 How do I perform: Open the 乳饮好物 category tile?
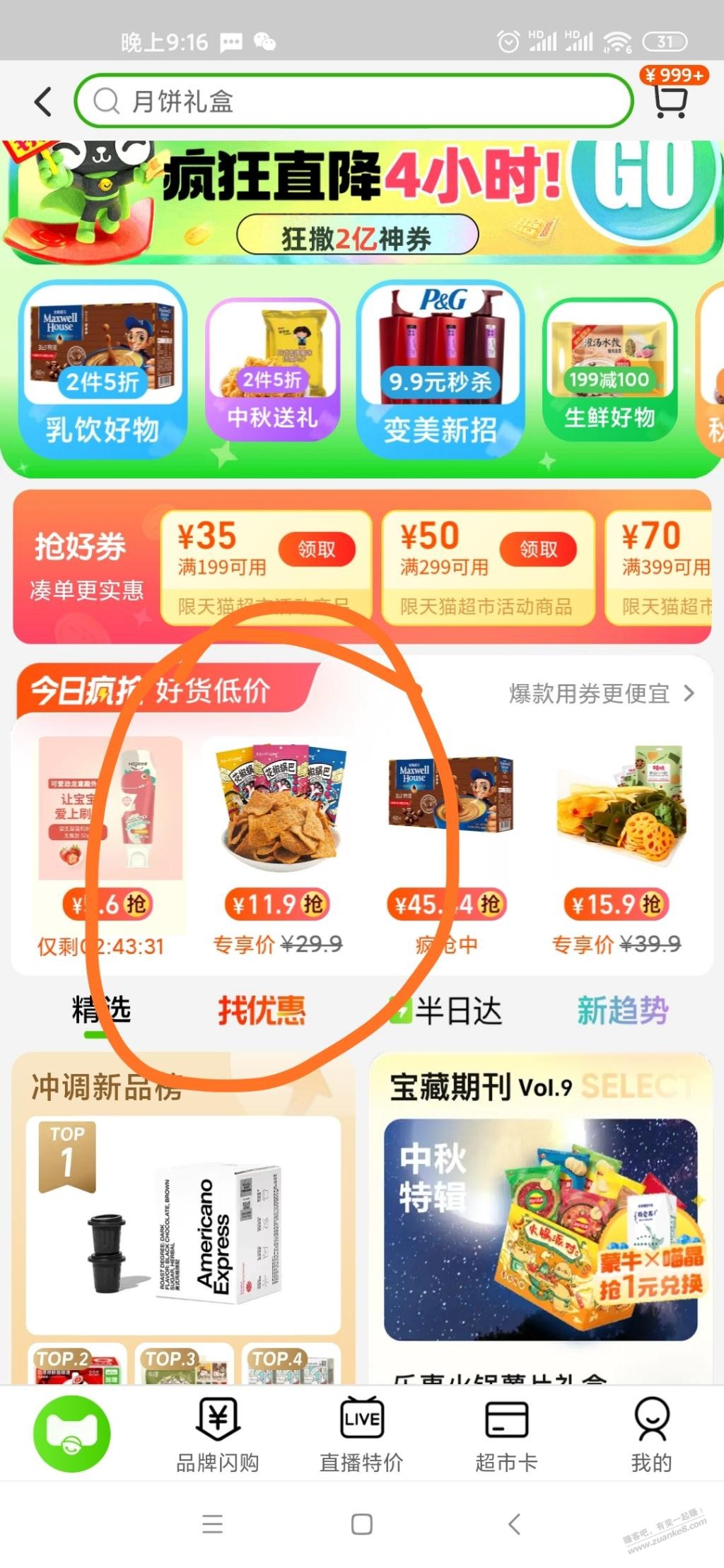tap(103, 370)
